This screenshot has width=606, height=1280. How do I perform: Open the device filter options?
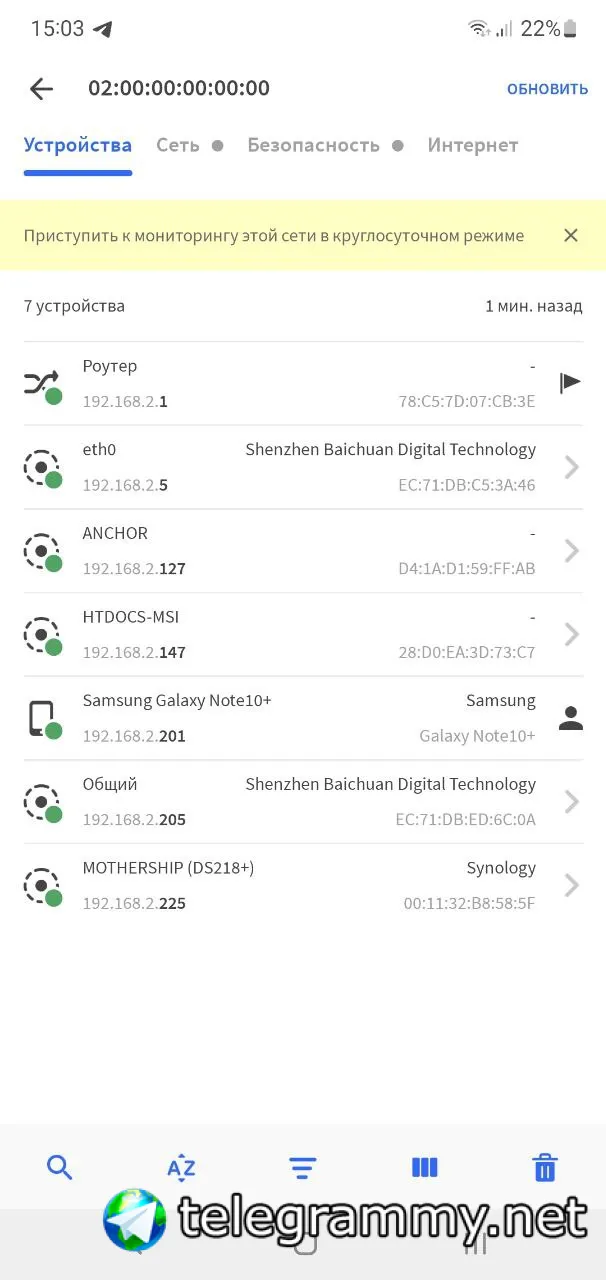(x=302, y=1167)
